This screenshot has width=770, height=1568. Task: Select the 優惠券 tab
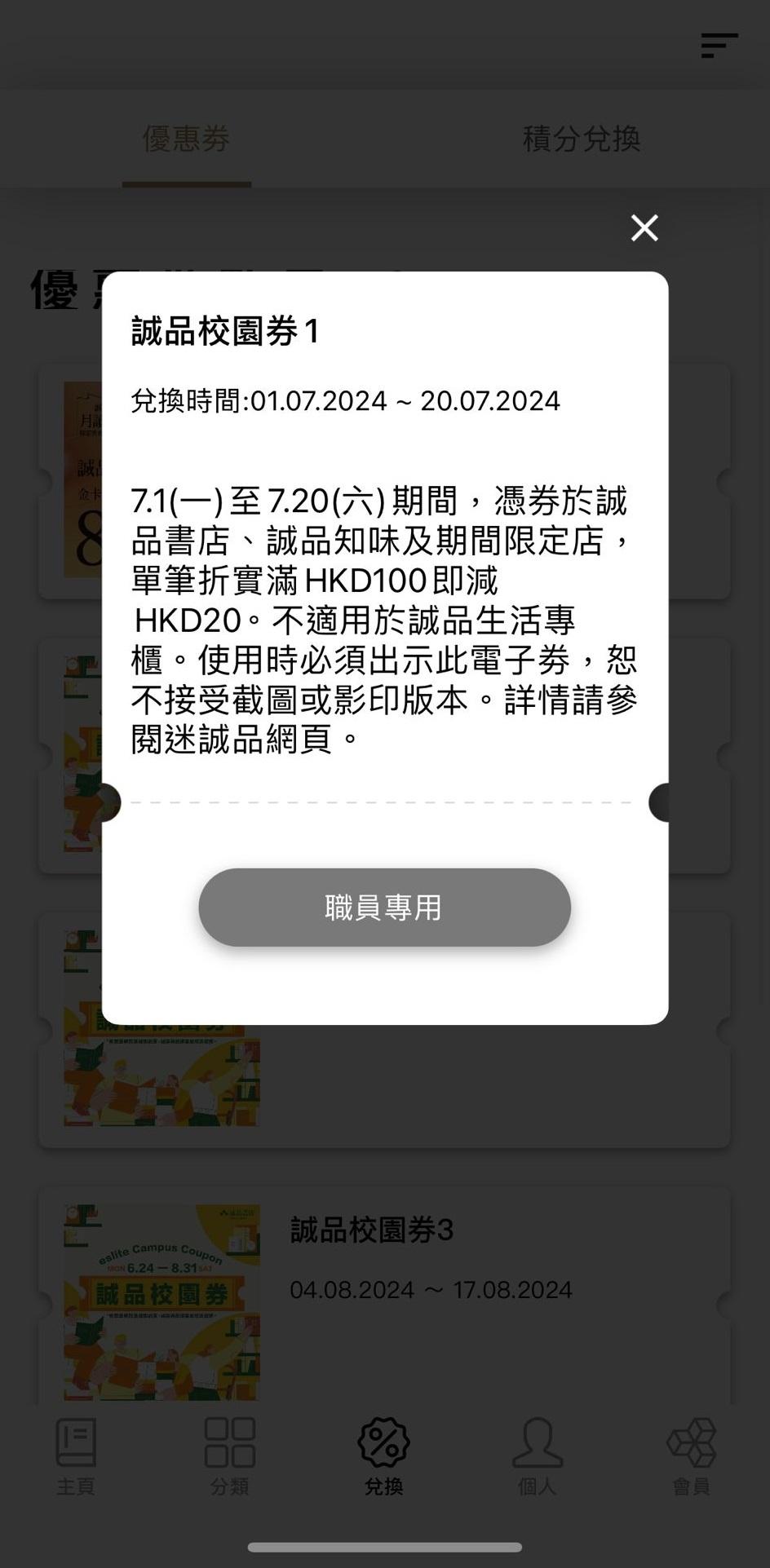click(186, 139)
